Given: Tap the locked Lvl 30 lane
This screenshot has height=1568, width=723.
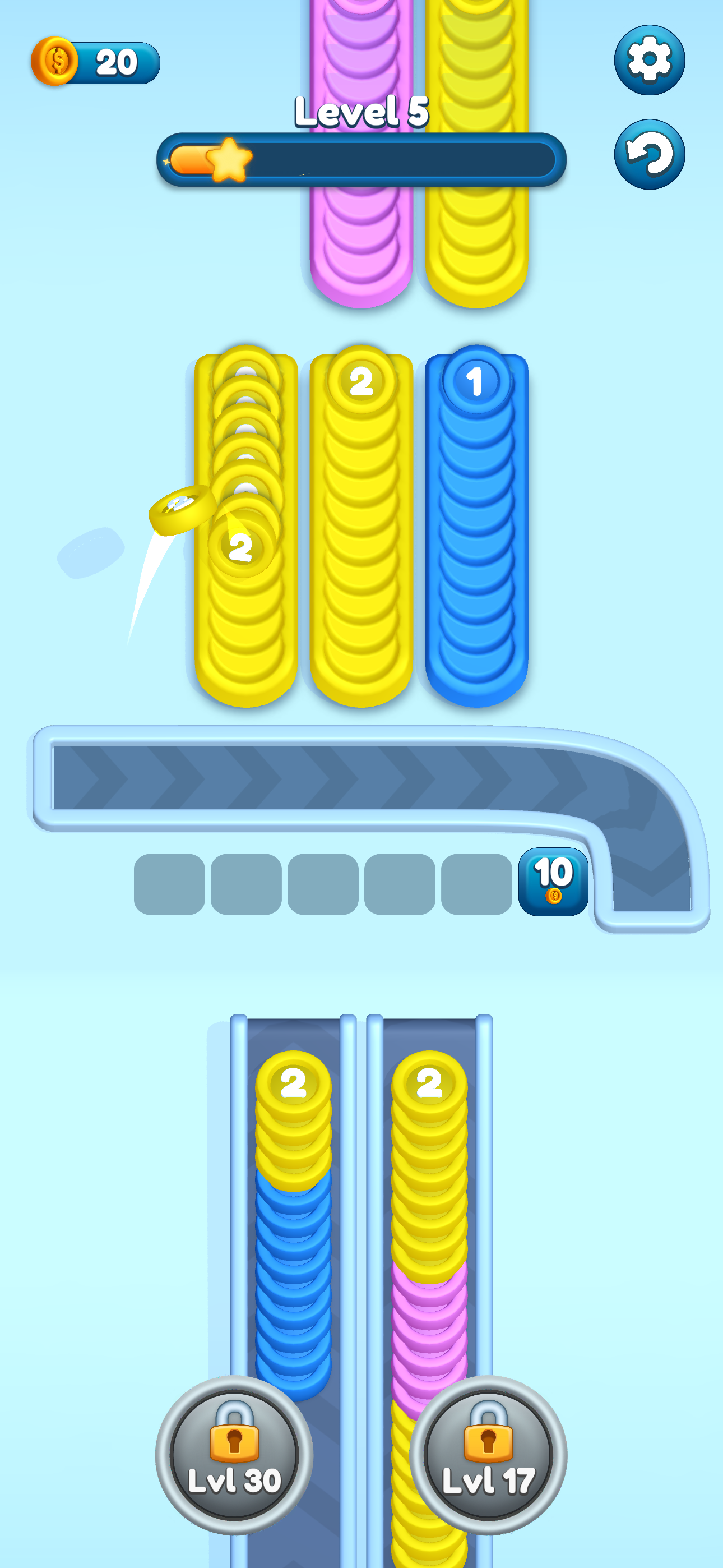Looking at the screenshot, I should [234, 1454].
